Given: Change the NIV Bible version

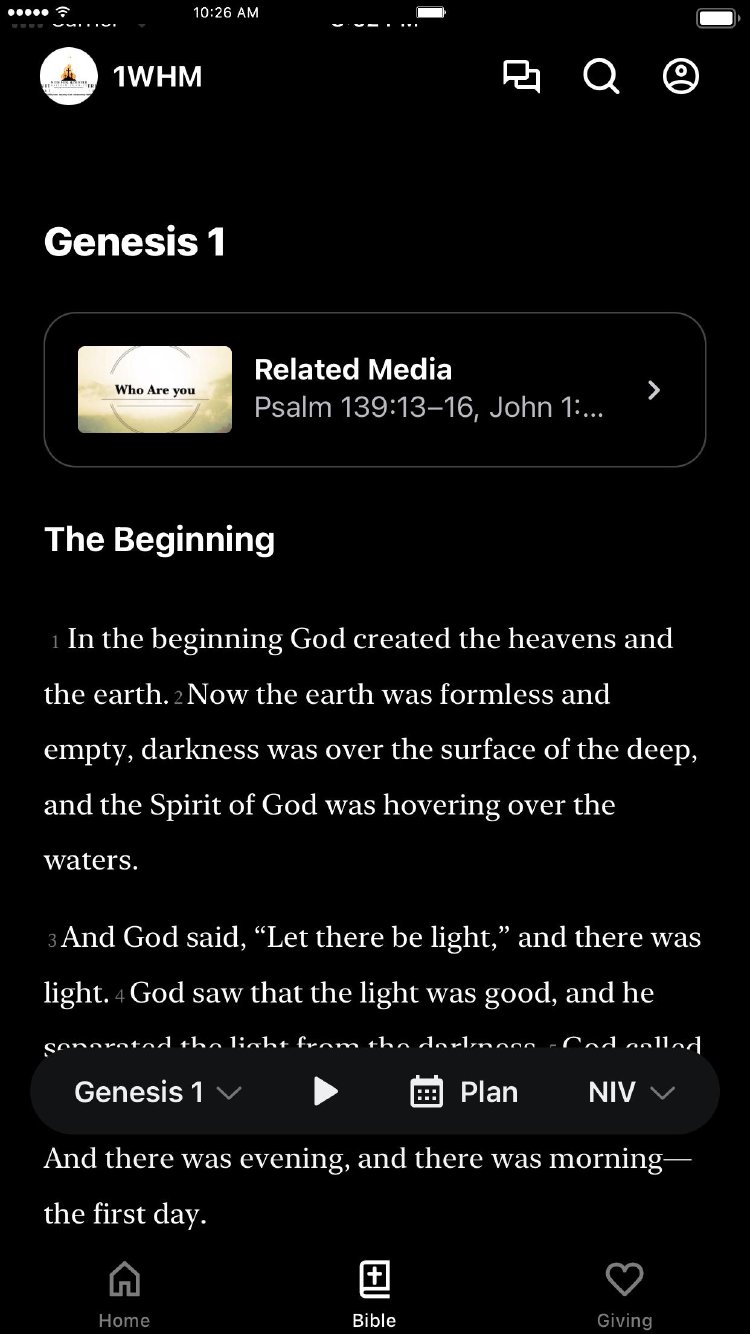Looking at the screenshot, I should 631,1092.
